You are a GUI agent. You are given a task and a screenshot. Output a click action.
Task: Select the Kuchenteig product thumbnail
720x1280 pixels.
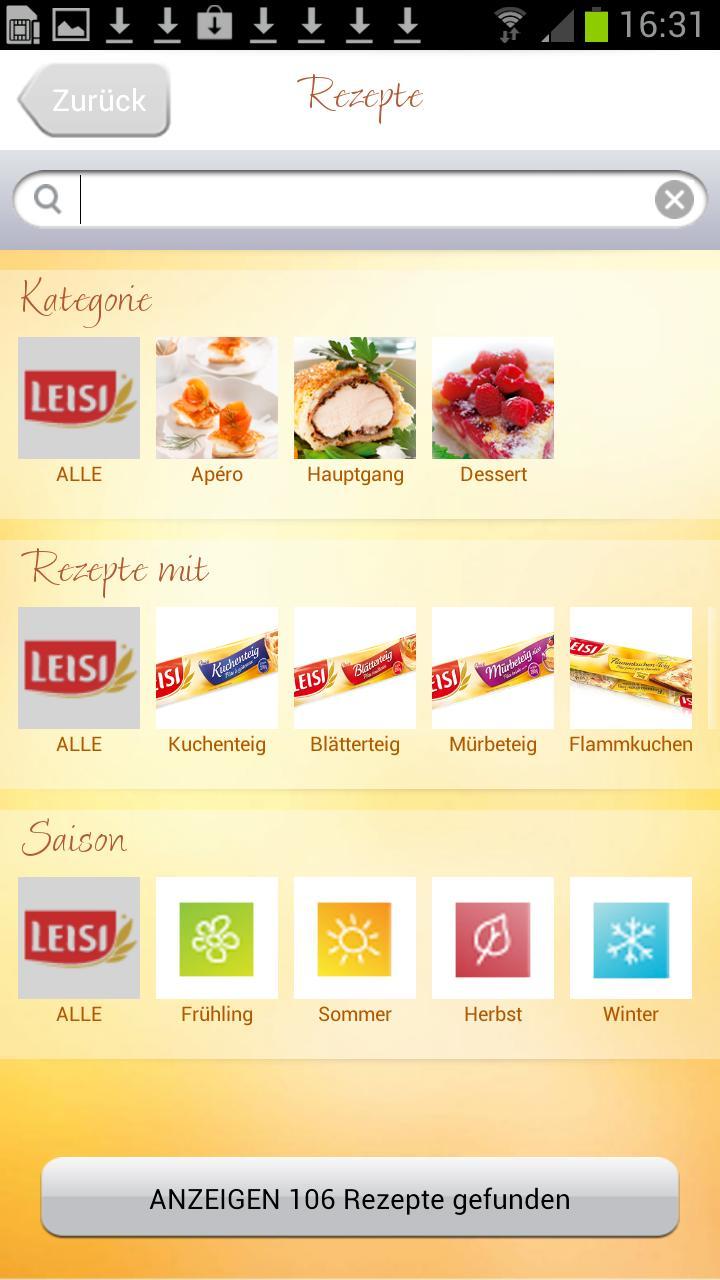point(216,667)
